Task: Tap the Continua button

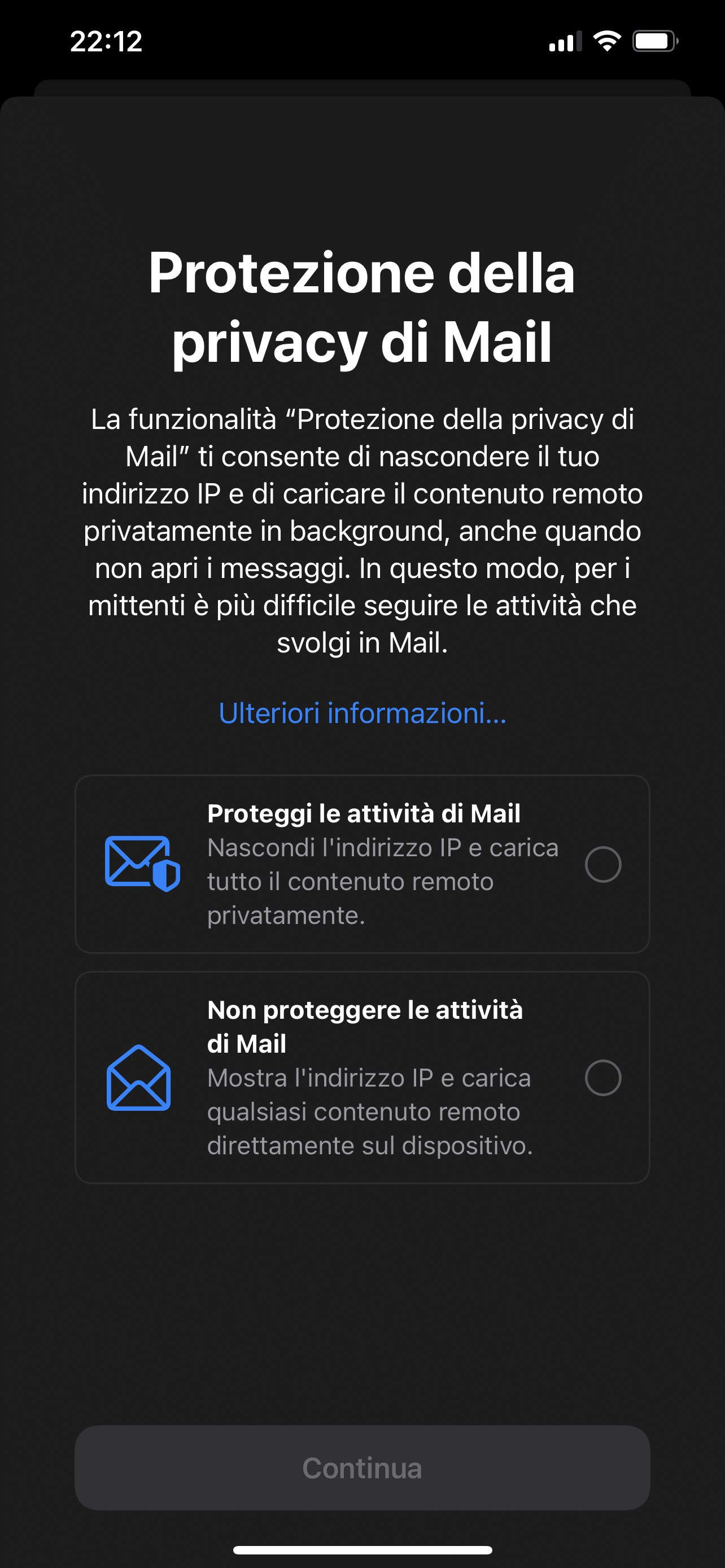Action: point(362,1468)
